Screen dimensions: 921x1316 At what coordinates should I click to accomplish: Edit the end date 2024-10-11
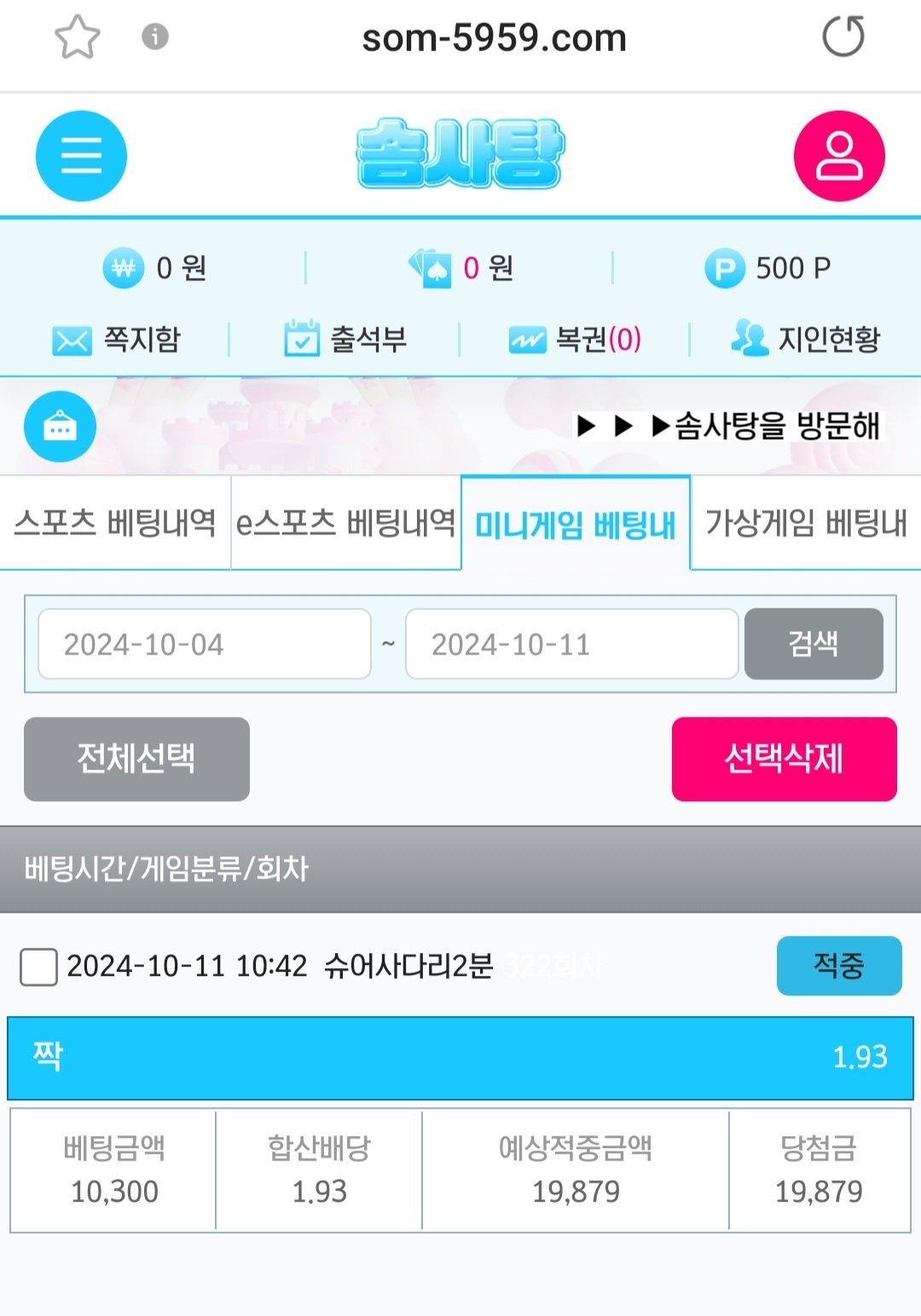coord(571,644)
